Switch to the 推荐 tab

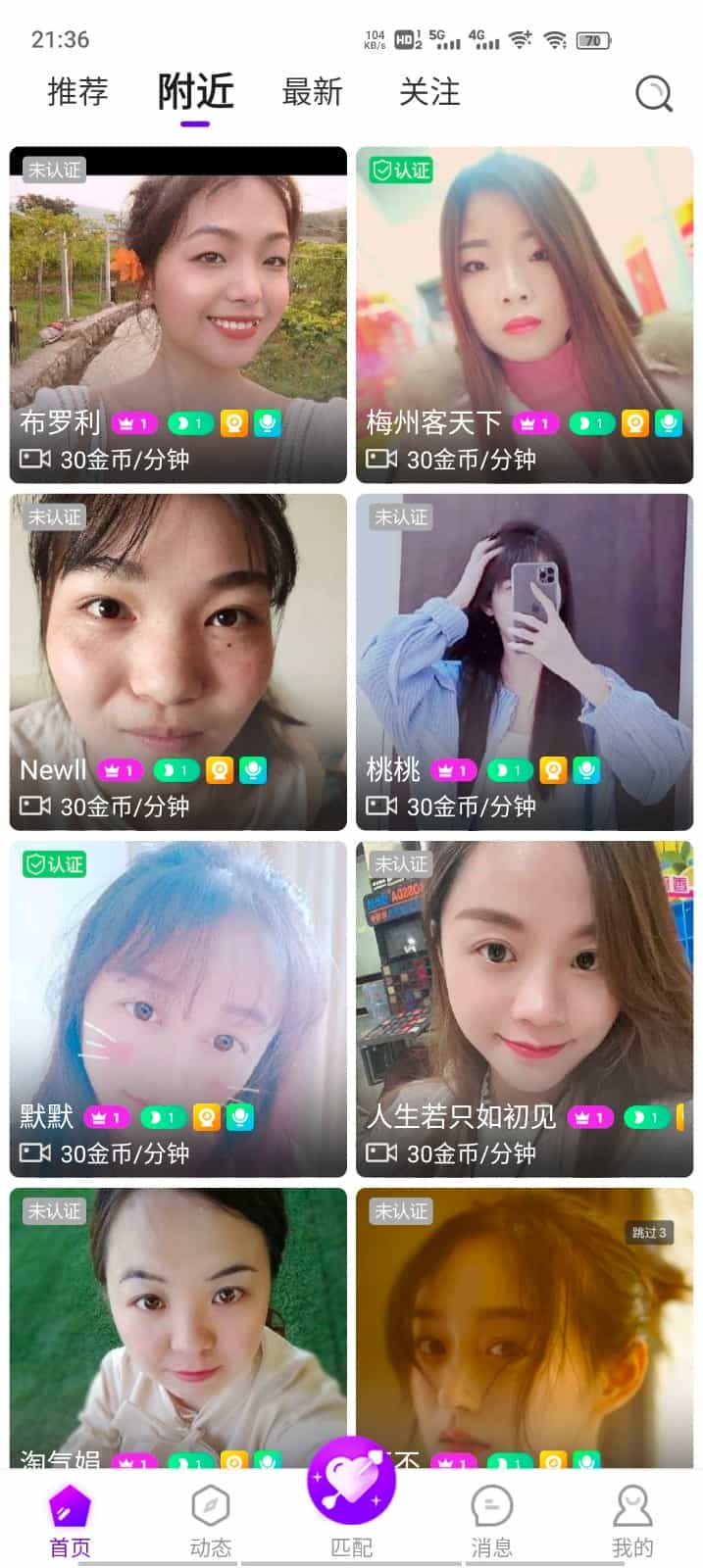tap(77, 92)
